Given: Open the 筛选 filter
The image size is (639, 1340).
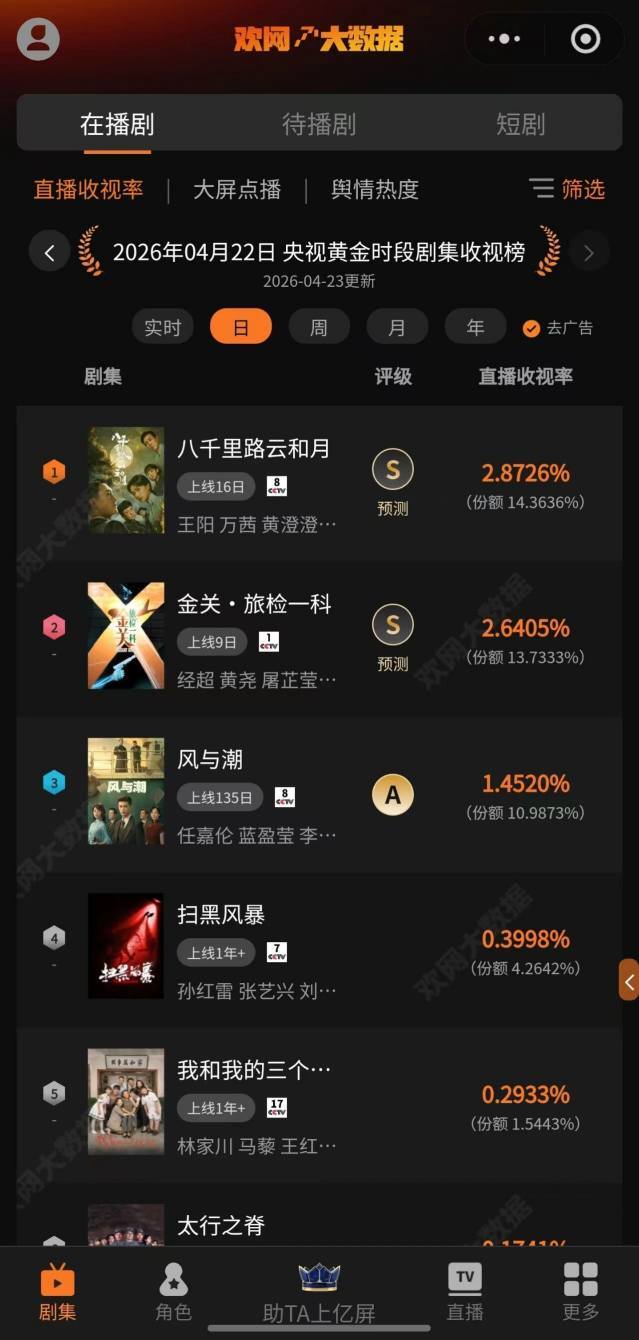Looking at the screenshot, I should [x=568, y=189].
